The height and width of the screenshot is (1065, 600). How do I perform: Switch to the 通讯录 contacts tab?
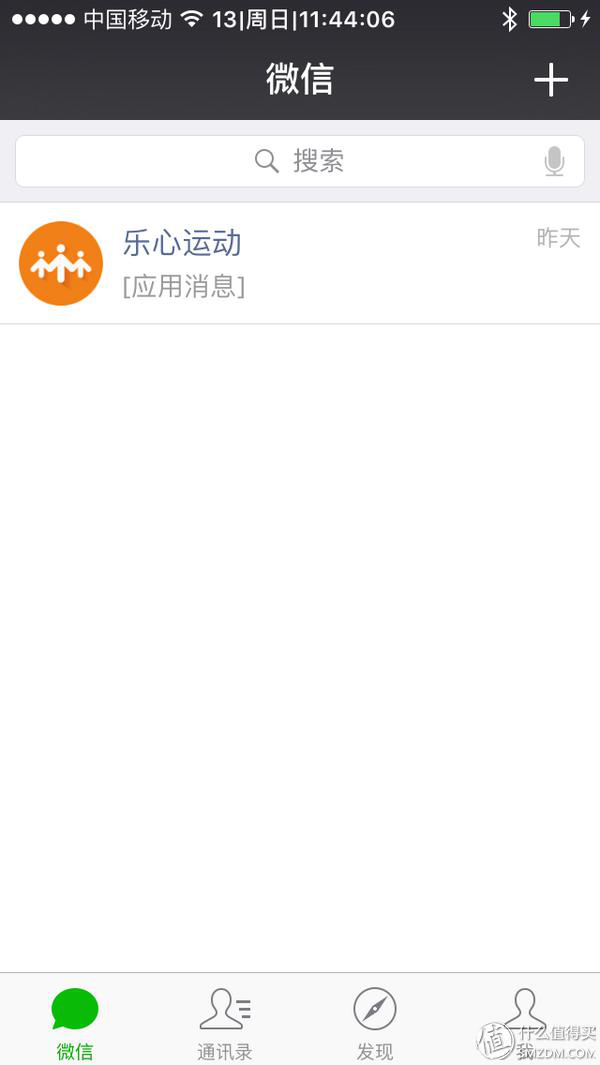point(225,1022)
